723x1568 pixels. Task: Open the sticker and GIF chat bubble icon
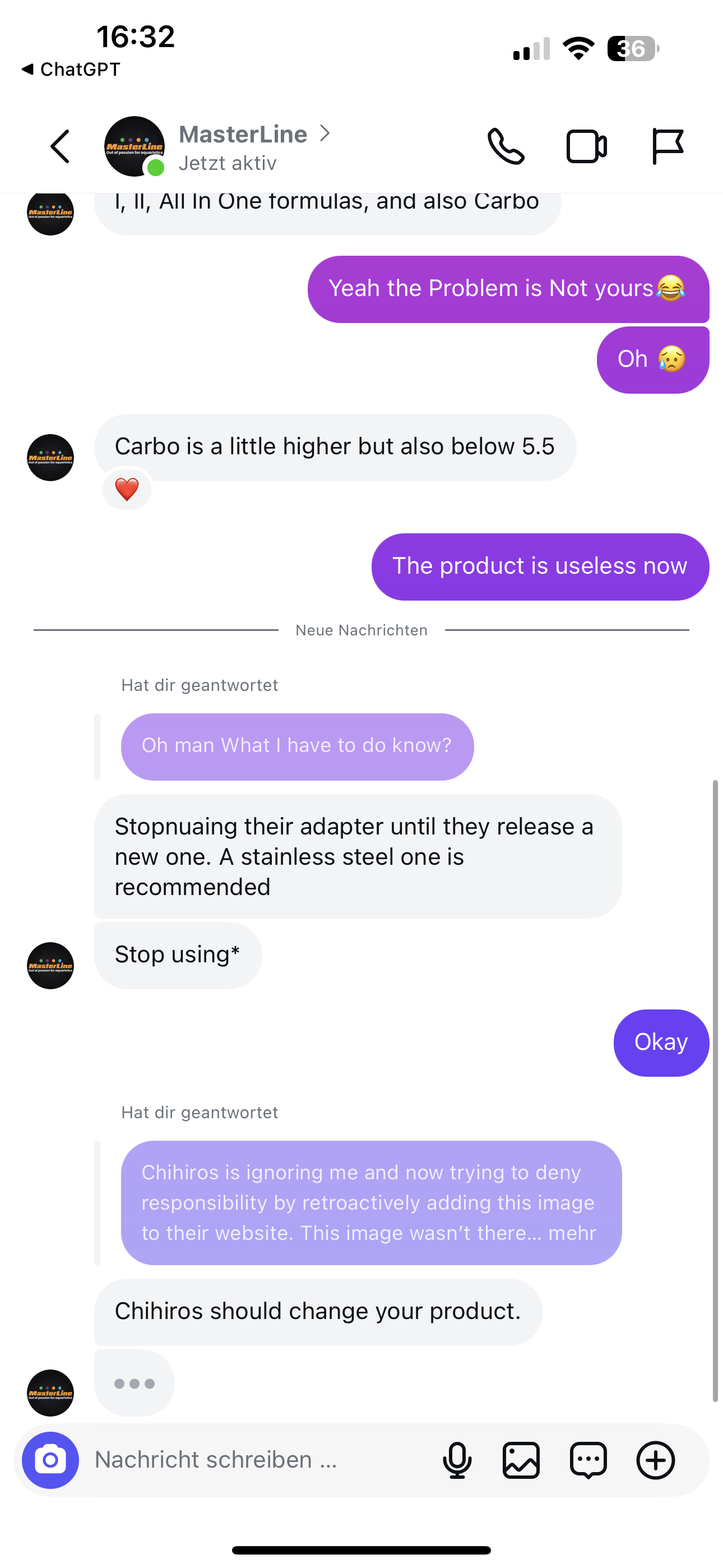(x=588, y=1460)
